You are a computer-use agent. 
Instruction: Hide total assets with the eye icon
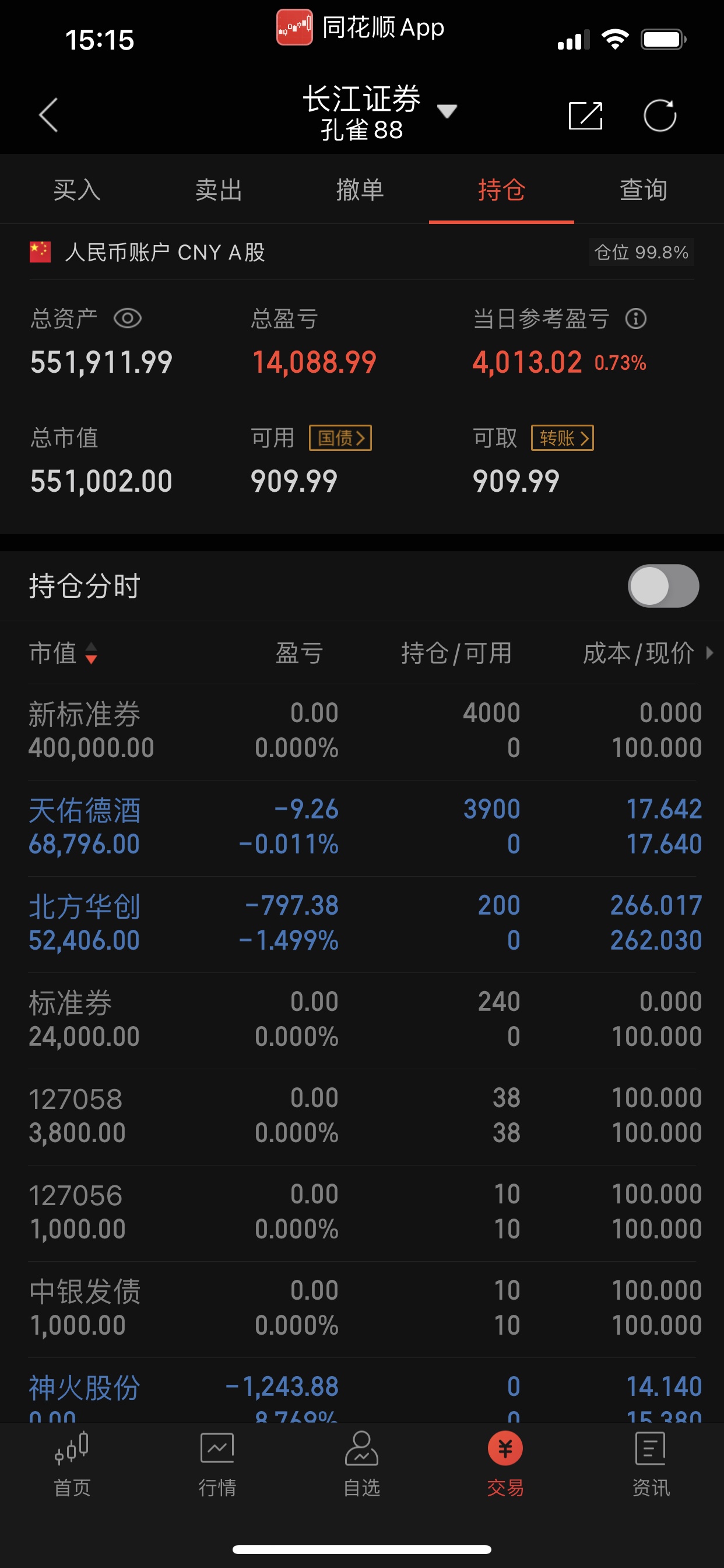pyautogui.click(x=128, y=318)
